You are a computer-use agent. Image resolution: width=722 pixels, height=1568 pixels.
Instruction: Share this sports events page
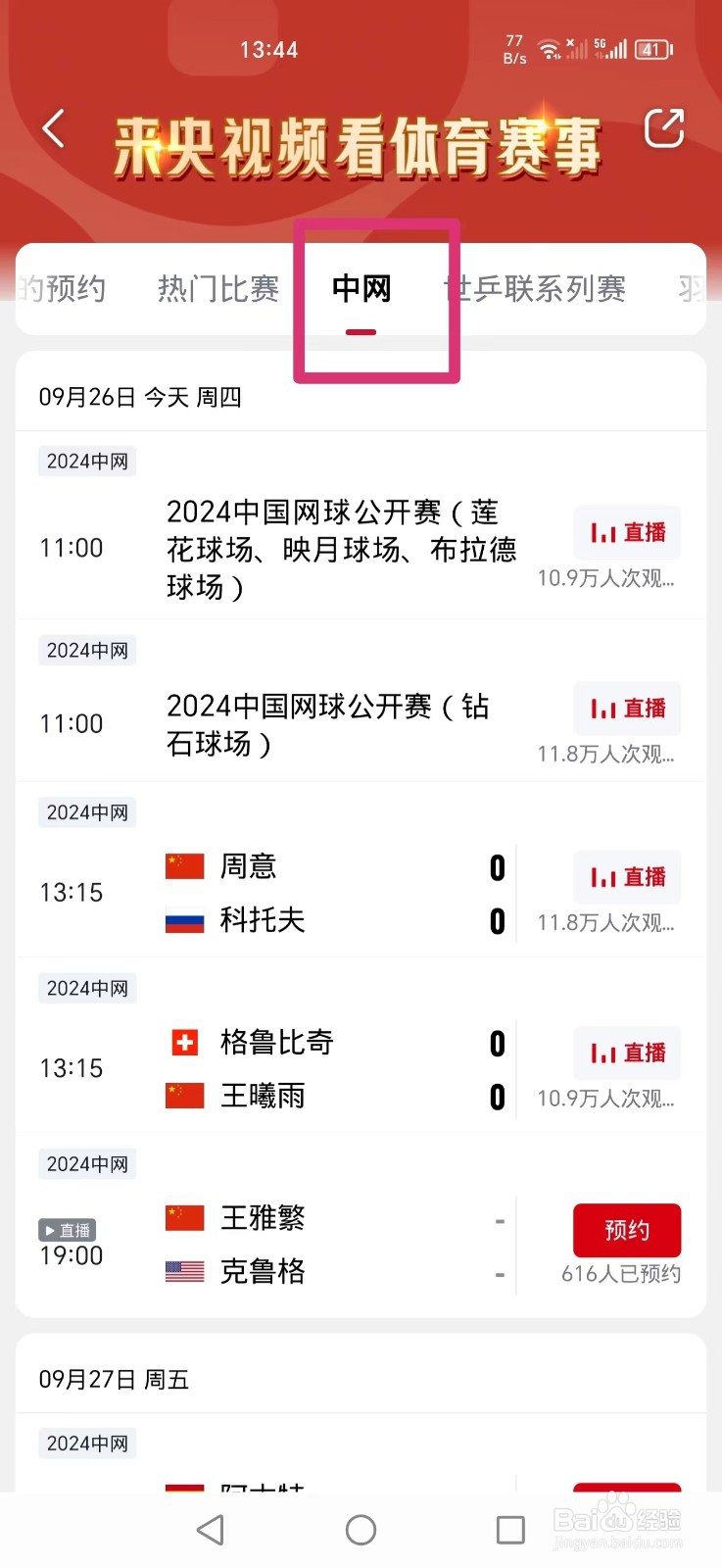664,128
